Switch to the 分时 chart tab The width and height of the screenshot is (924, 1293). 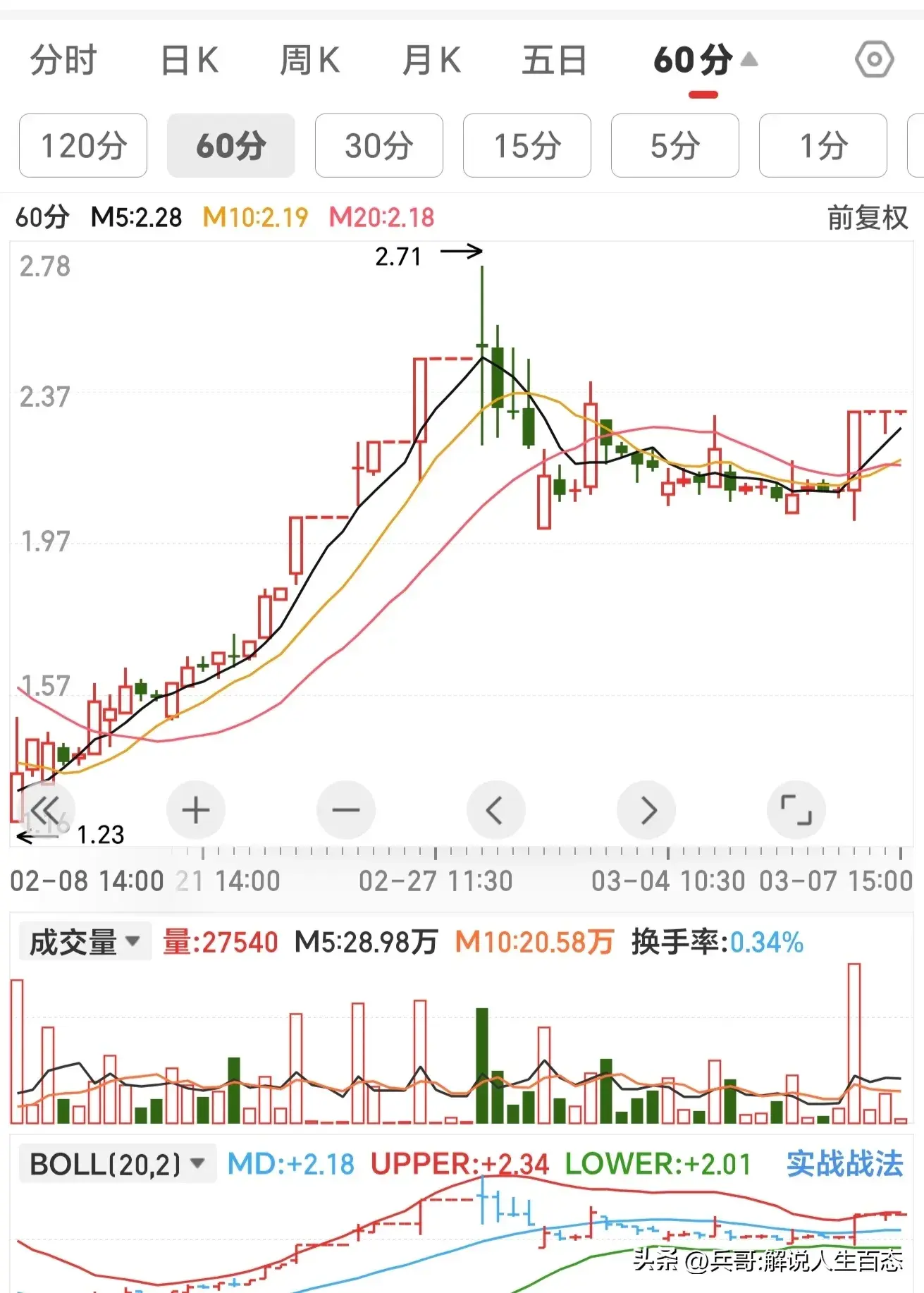pos(63,60)
